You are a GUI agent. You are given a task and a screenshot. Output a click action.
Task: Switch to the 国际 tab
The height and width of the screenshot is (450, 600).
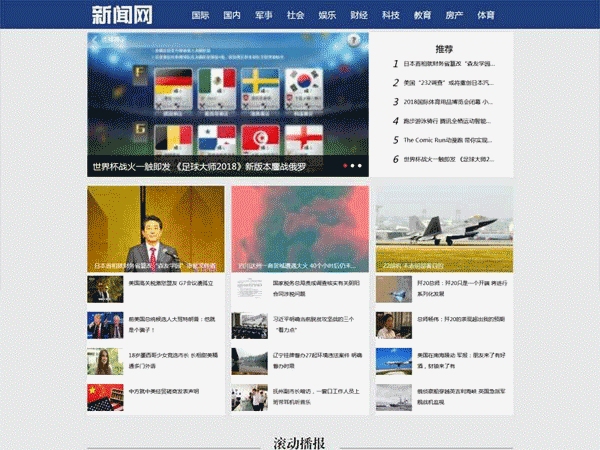coord(200,15)
